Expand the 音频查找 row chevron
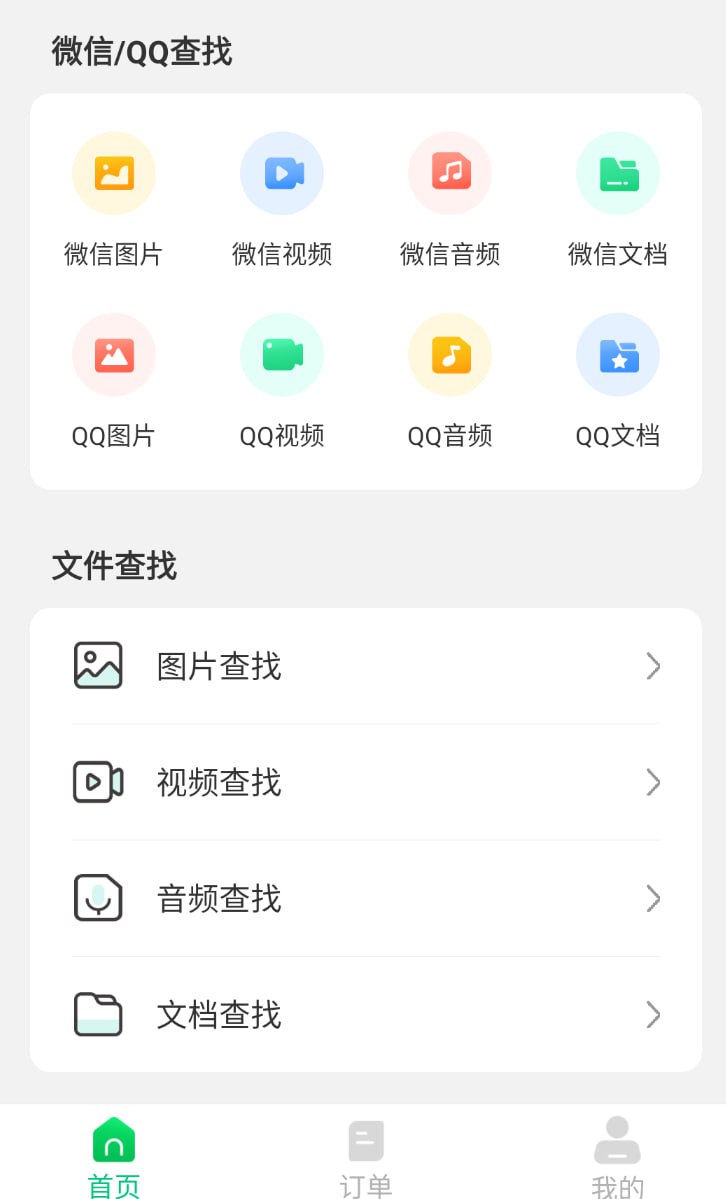The width and height of the screenshot is (726, 1199). coord(653,898)
